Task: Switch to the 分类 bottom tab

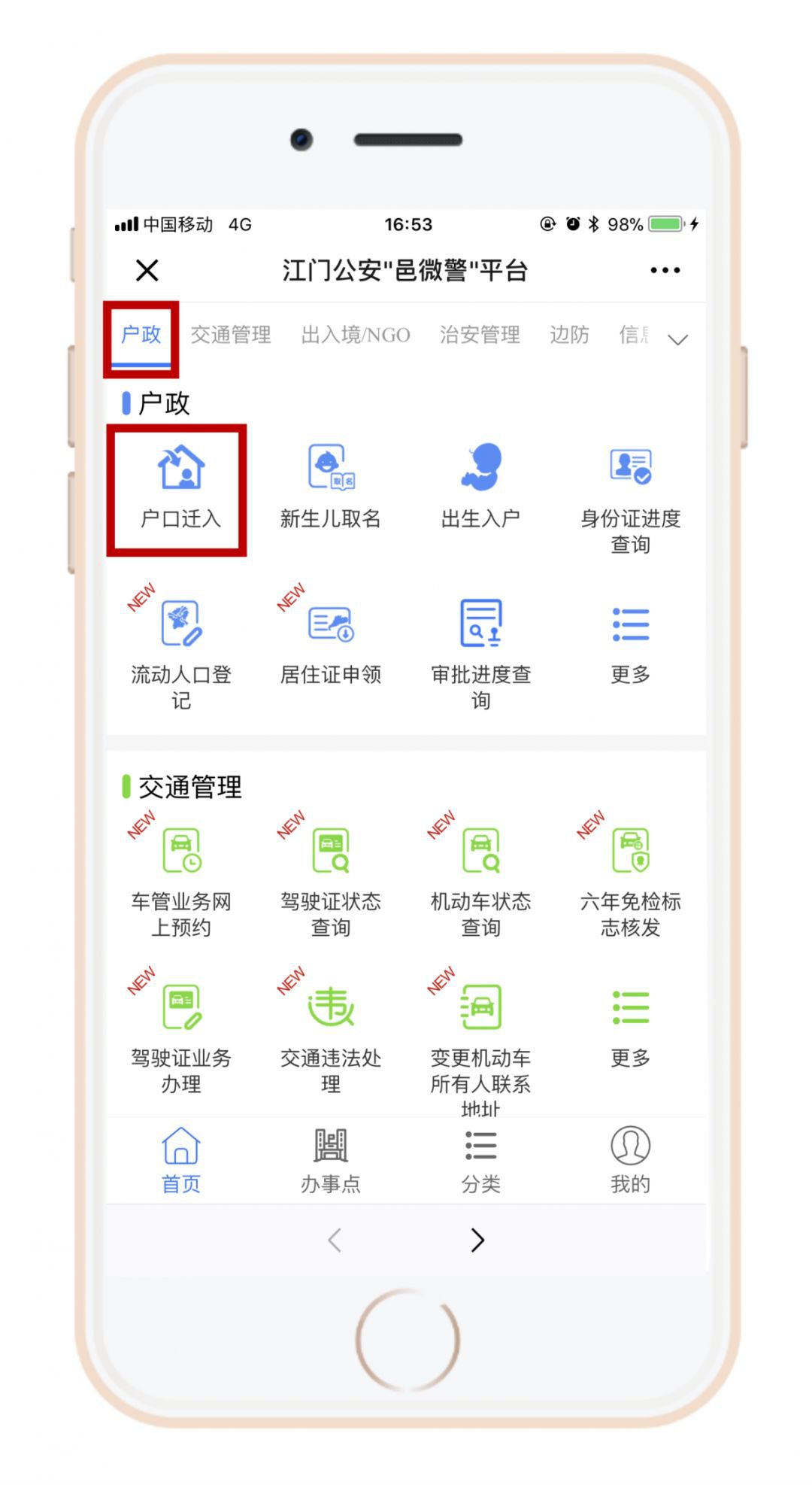Action: 480,1161
